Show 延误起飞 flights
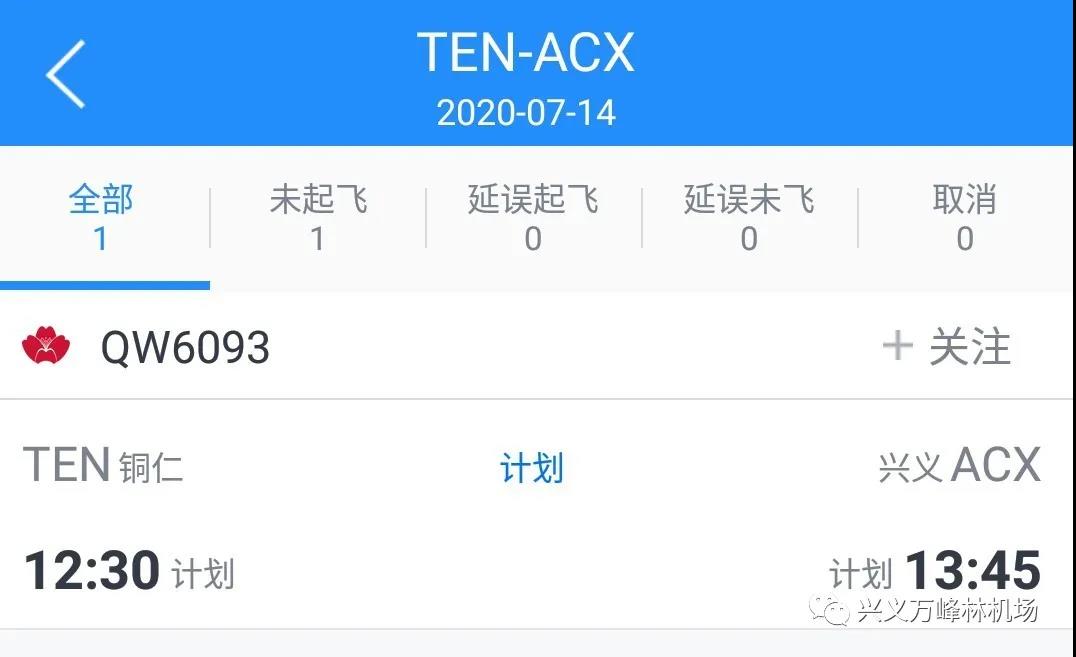 [533, 218]
